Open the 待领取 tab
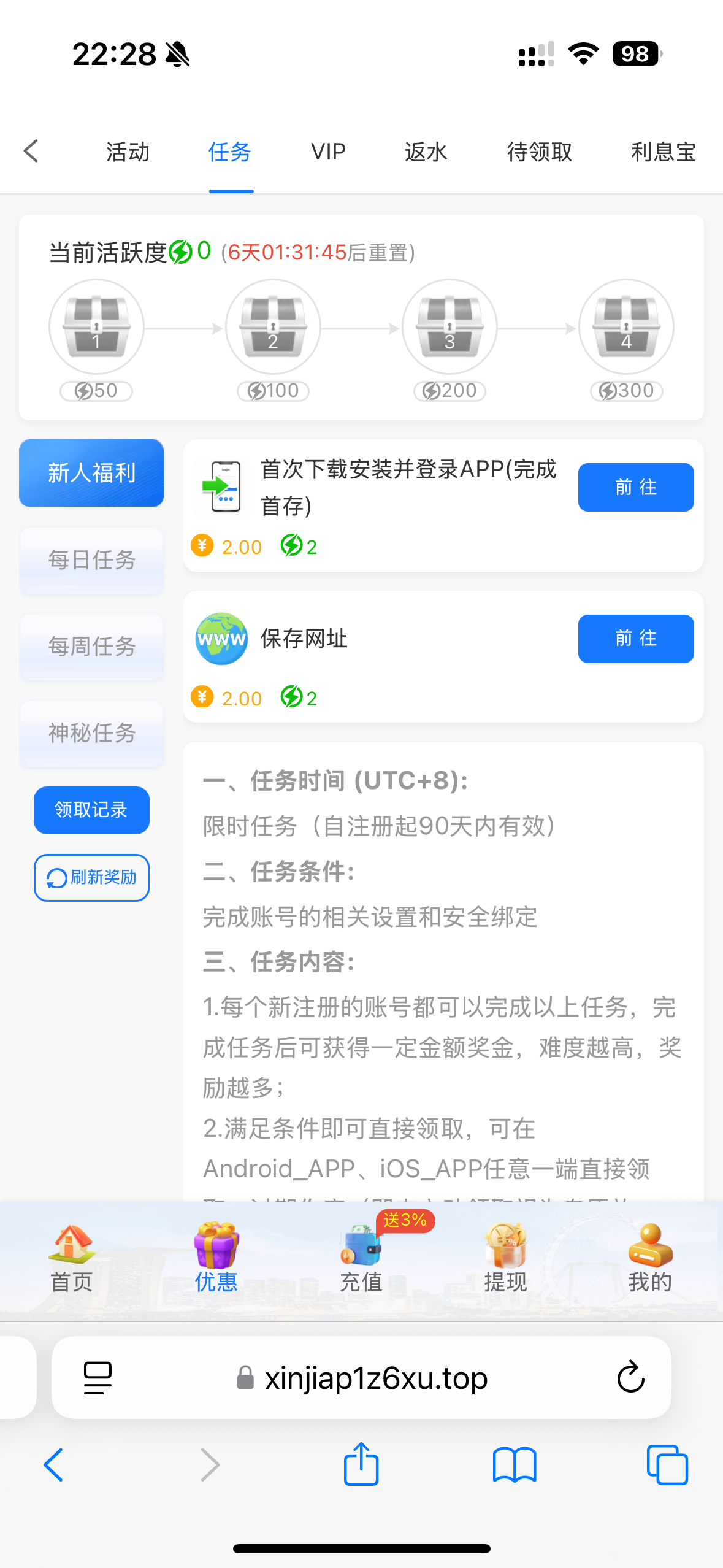This screenshot has height=1568, width=723. click(539, 152)
